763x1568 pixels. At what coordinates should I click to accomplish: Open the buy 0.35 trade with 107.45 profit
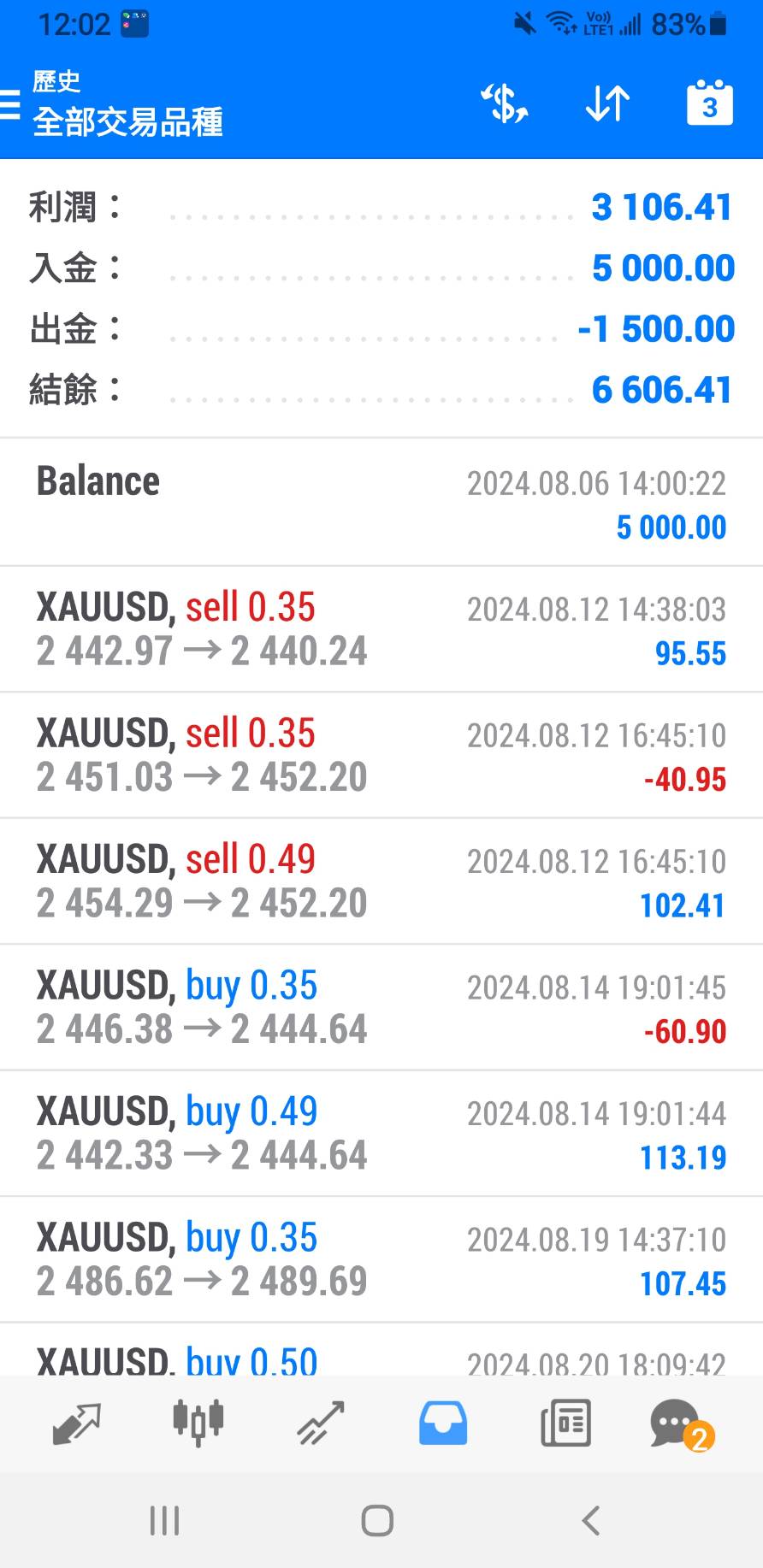point(381,1259)
